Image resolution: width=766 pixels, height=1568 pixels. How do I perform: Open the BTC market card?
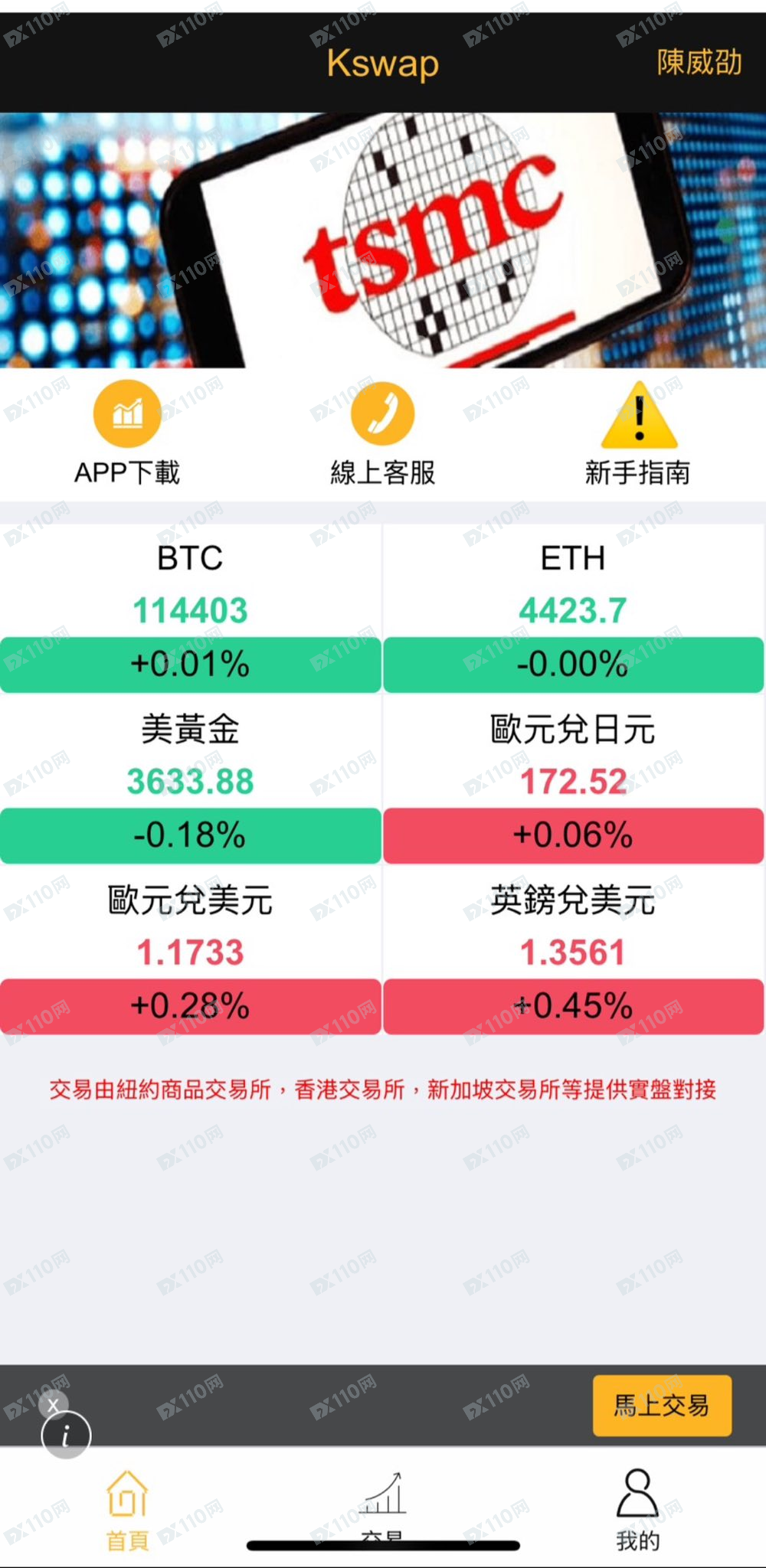pyautogui.click(x=190, y=609)
